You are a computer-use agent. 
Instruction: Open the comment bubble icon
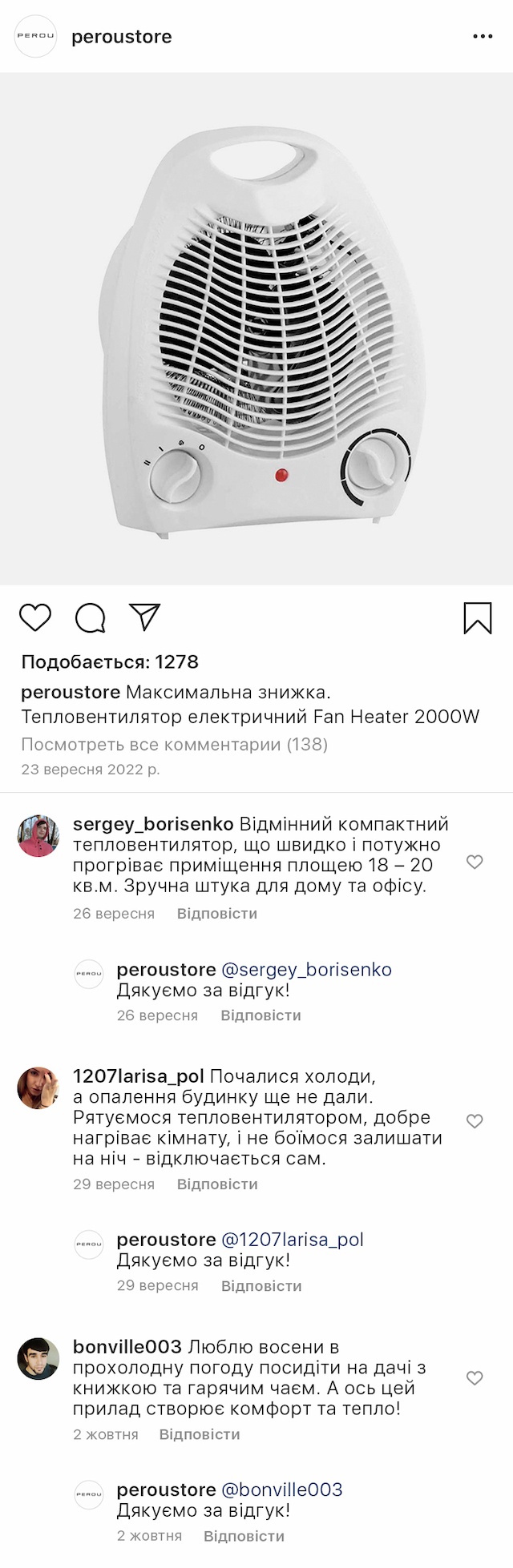[x=90, y=618]
